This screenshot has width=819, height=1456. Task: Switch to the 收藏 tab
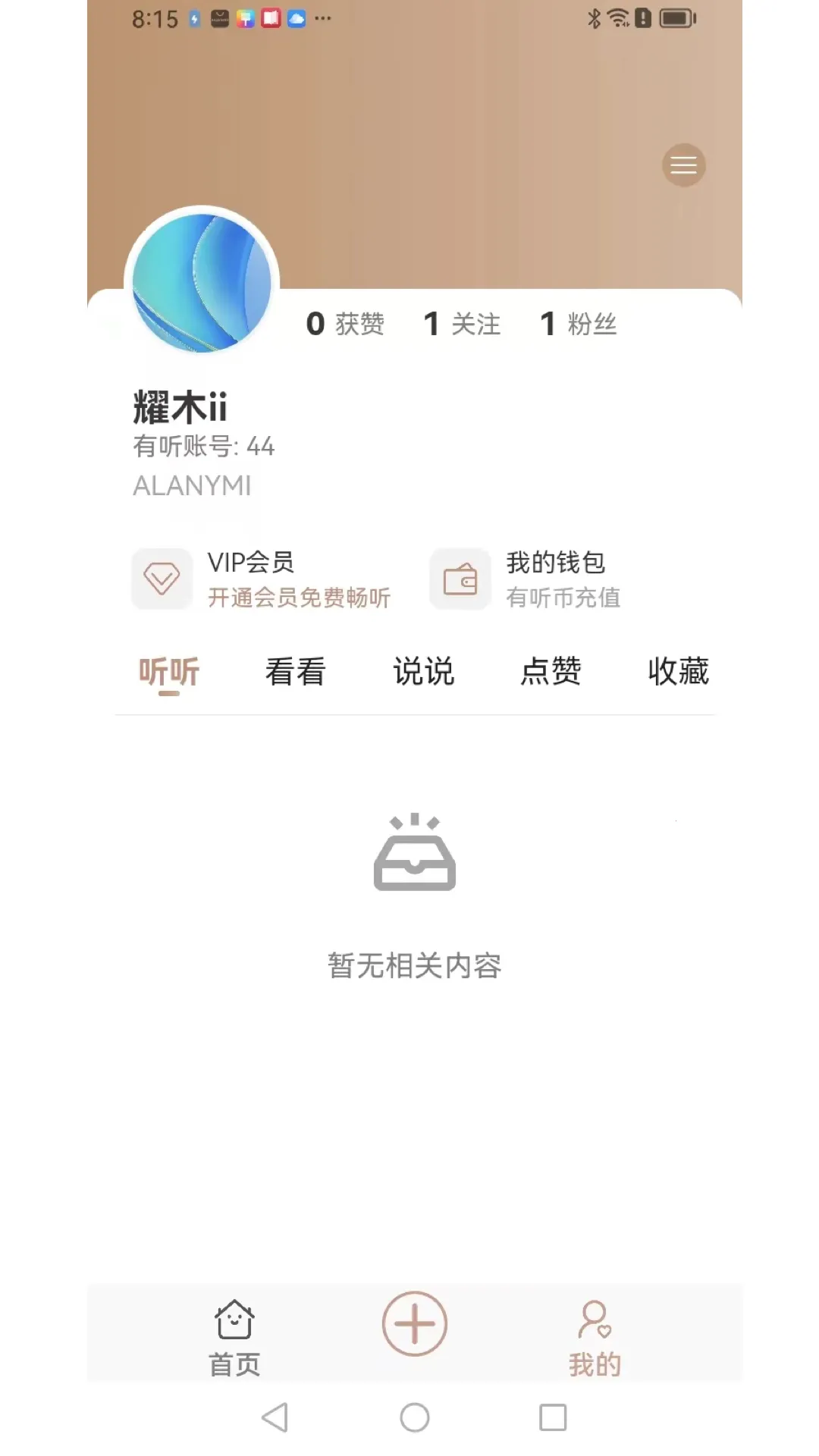point(678,670)
